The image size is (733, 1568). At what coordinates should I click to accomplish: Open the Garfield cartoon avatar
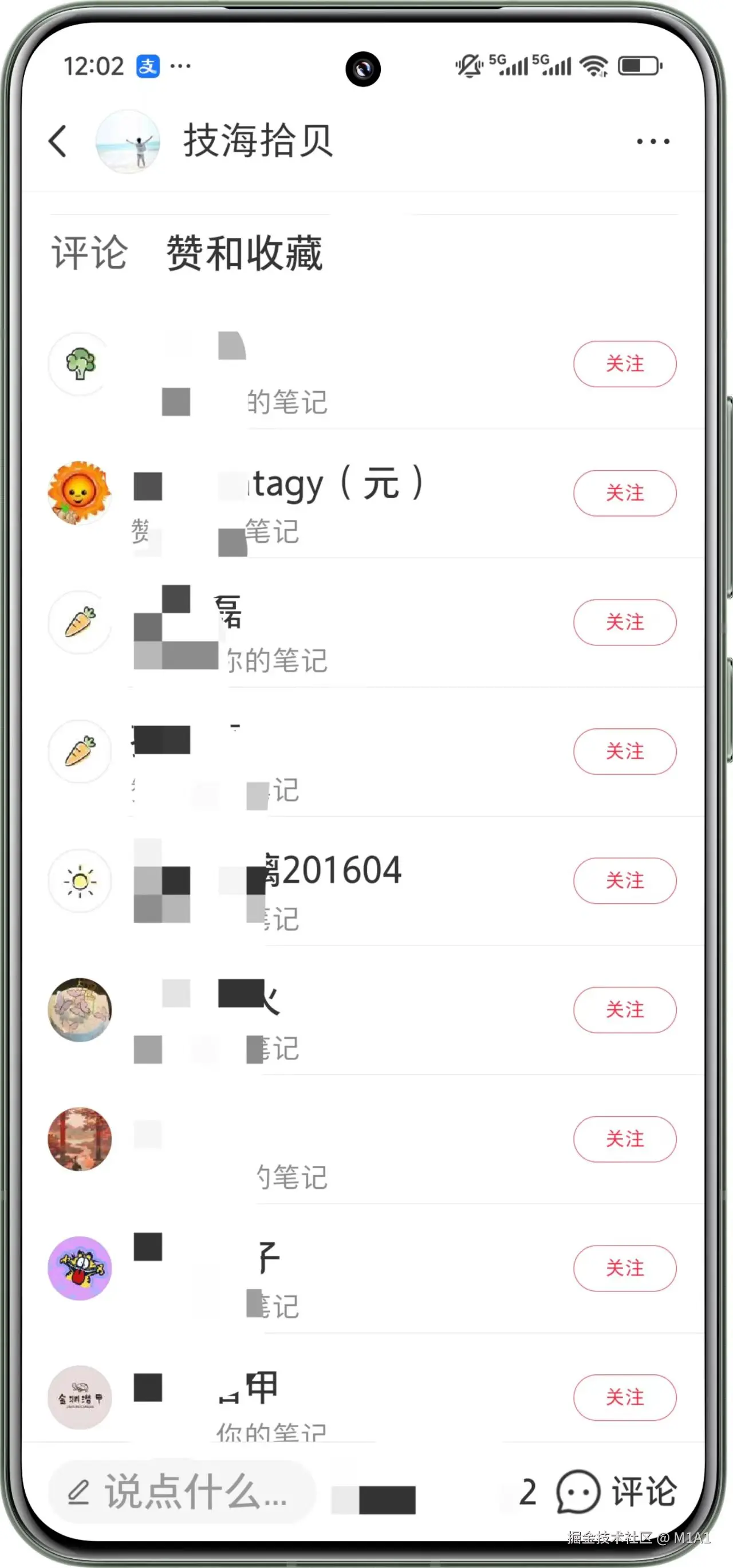coord(80,1269)
